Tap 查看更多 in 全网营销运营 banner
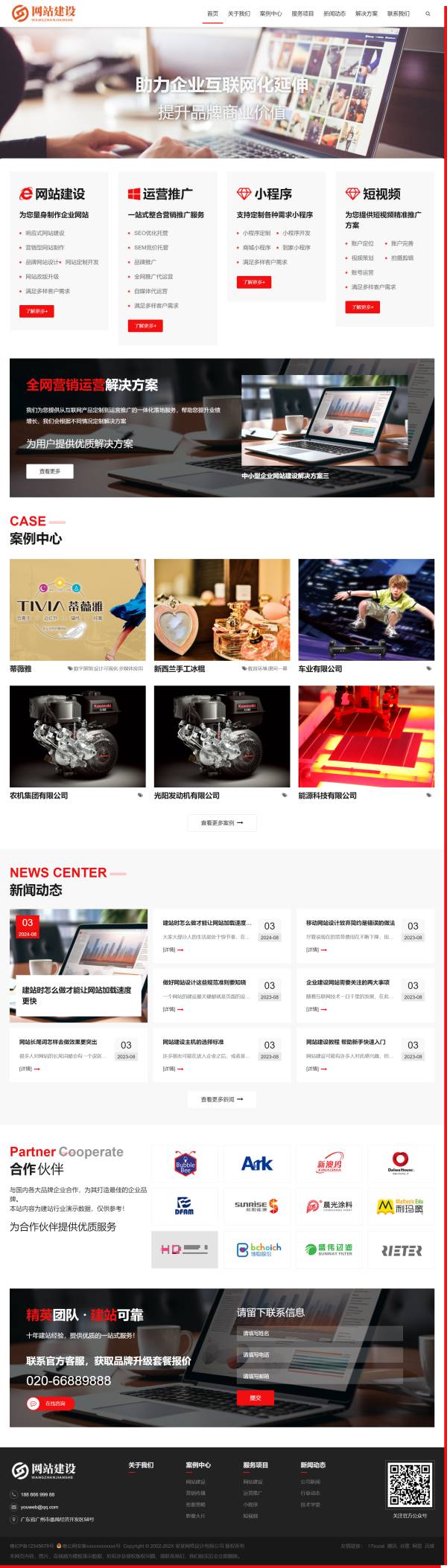 coord(50,471)
